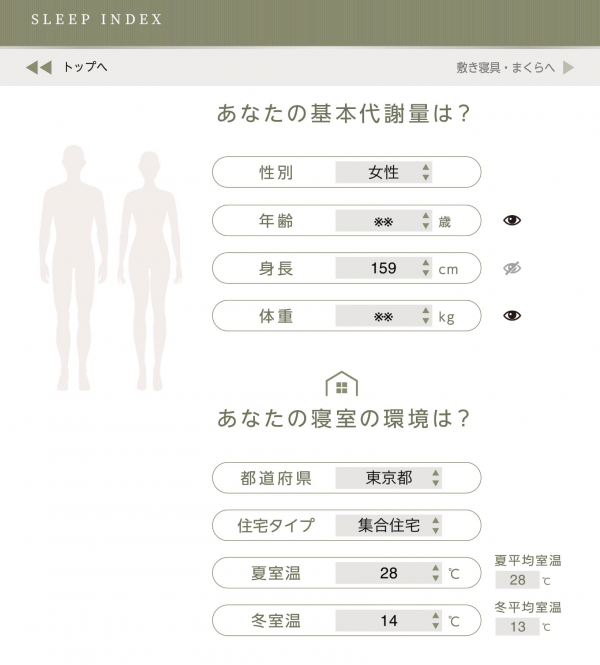Hide the 年齢 value with eye icon
This screenshot has height=665, width=600.
[x=512, y=221]
